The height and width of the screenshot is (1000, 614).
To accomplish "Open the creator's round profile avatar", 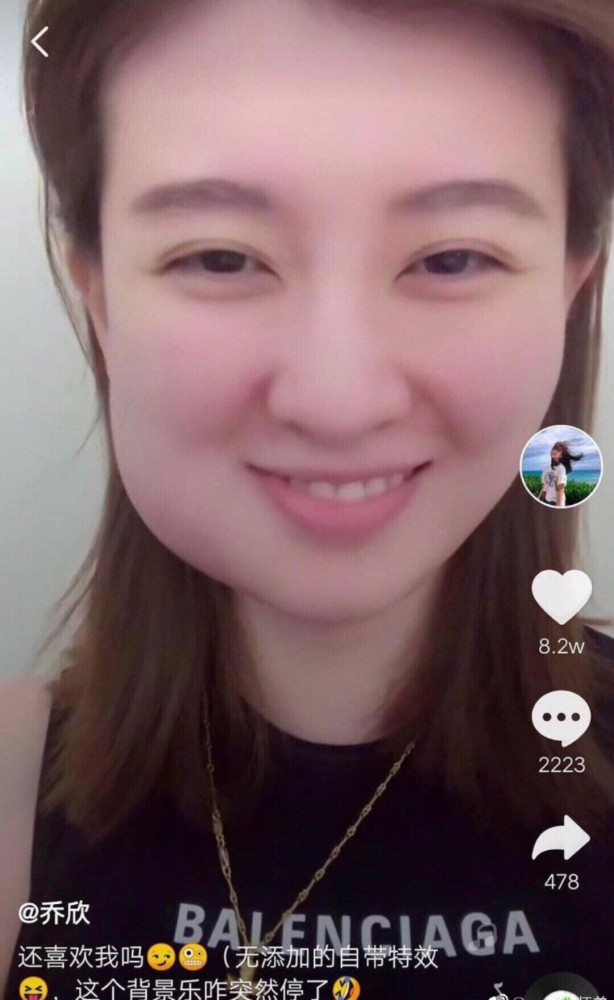I will [561, 466].
